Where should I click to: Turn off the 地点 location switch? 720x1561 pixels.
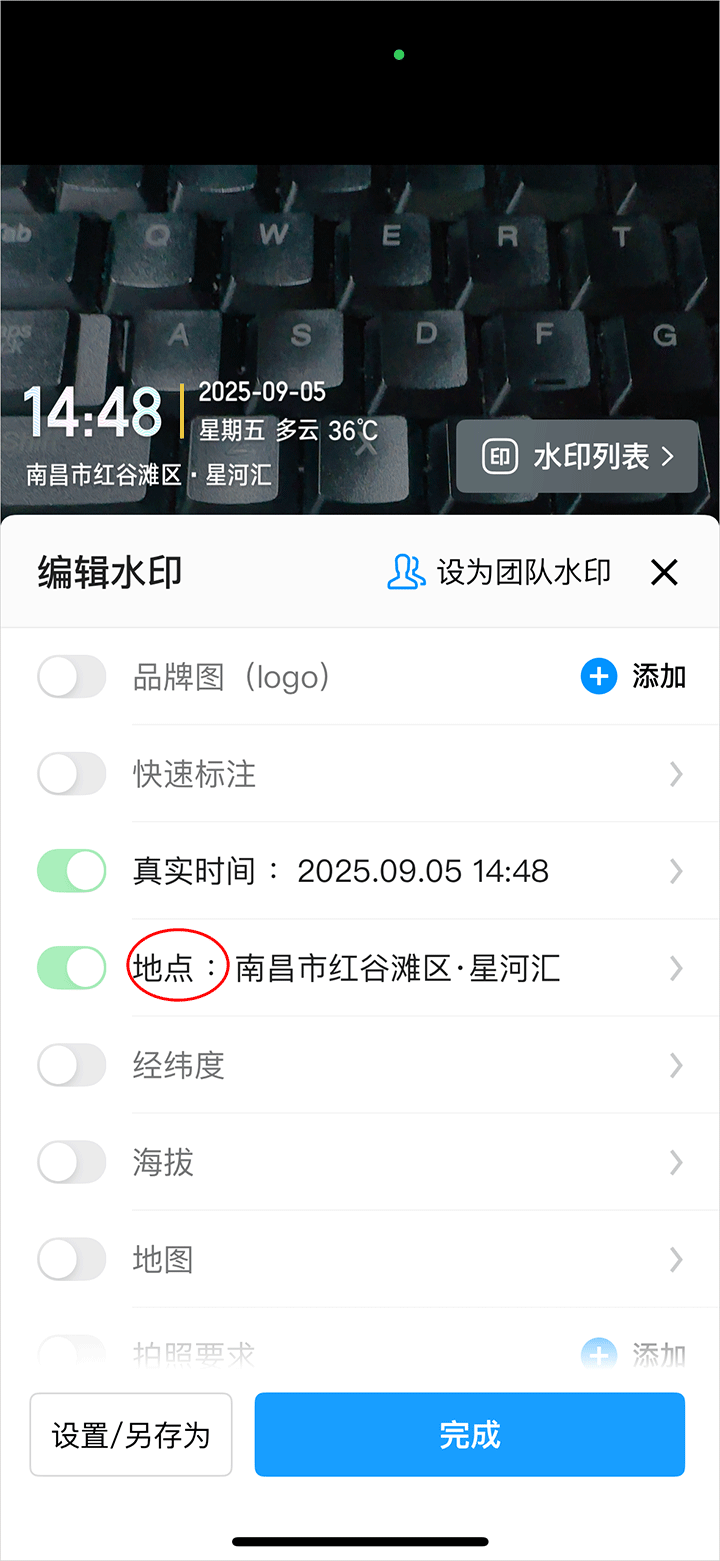pyautogui.click(x=72, y=968)
